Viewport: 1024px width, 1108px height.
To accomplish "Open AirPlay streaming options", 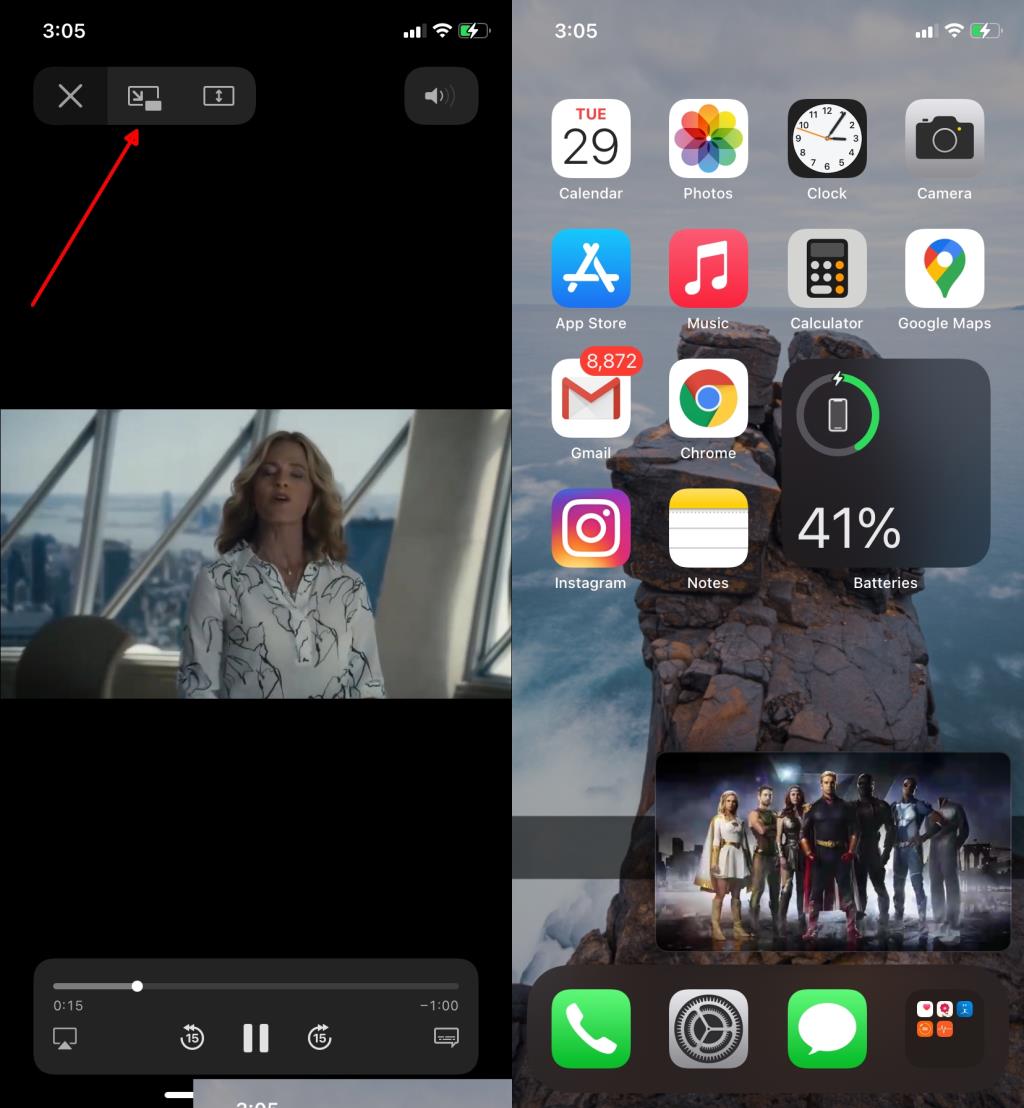I will (64, 1038).
